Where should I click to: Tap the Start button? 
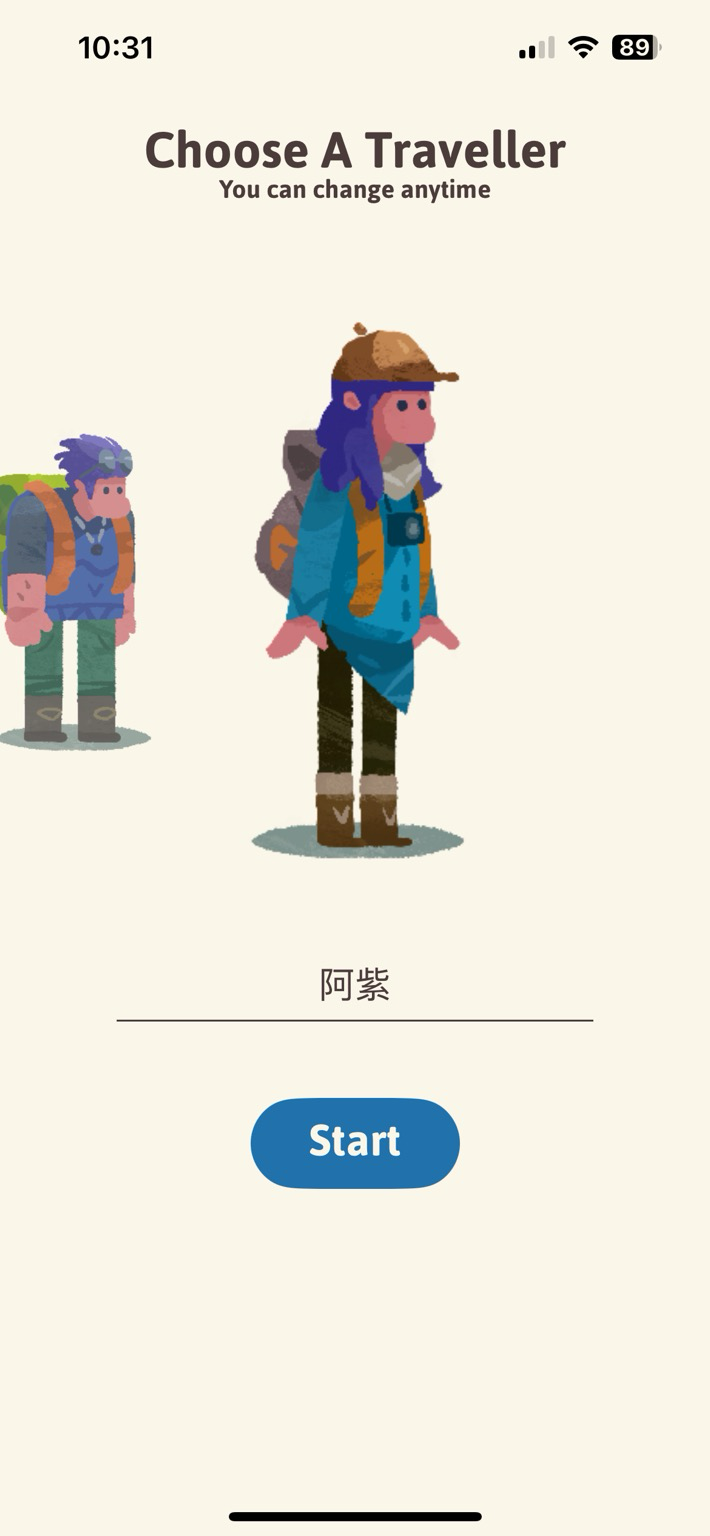click(x=355, y=1143)
